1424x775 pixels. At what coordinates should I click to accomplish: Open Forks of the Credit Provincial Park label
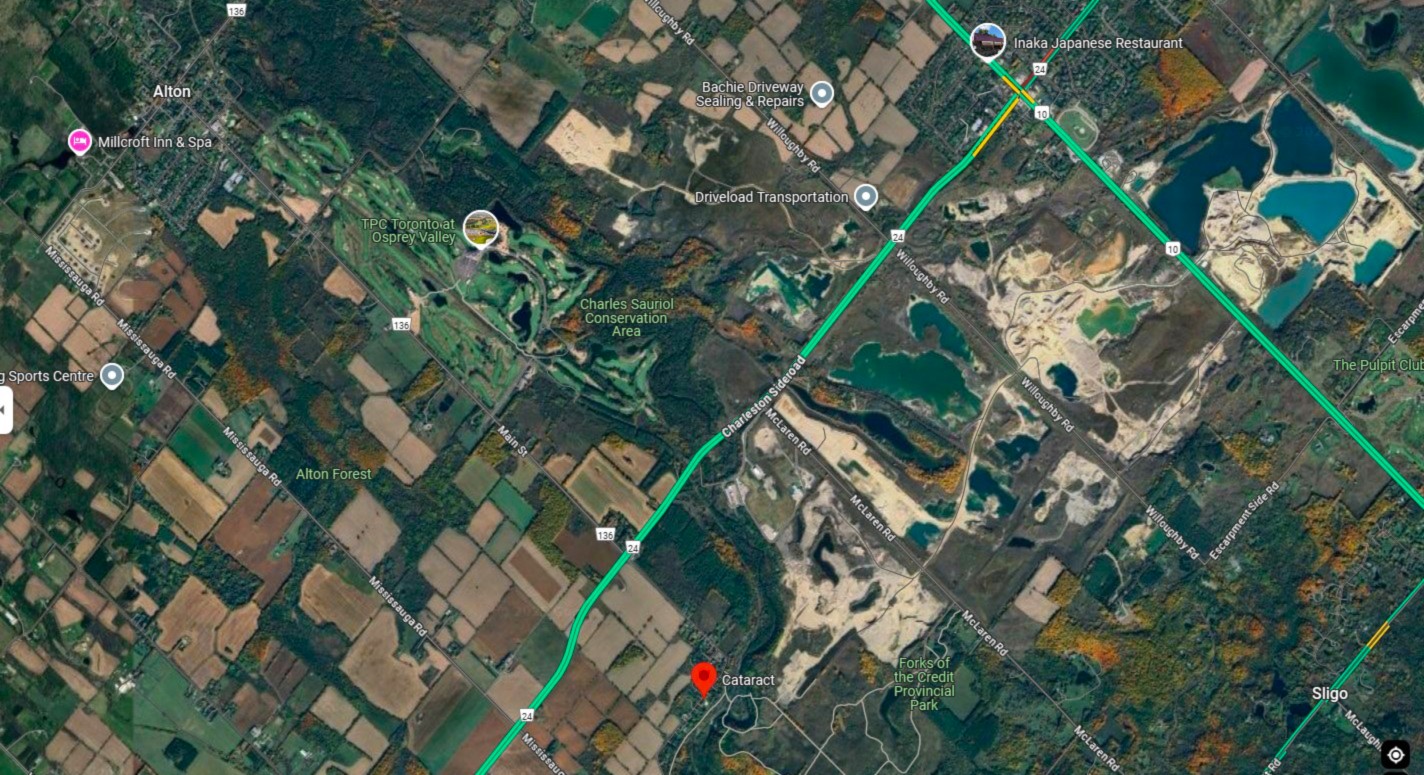924,684
